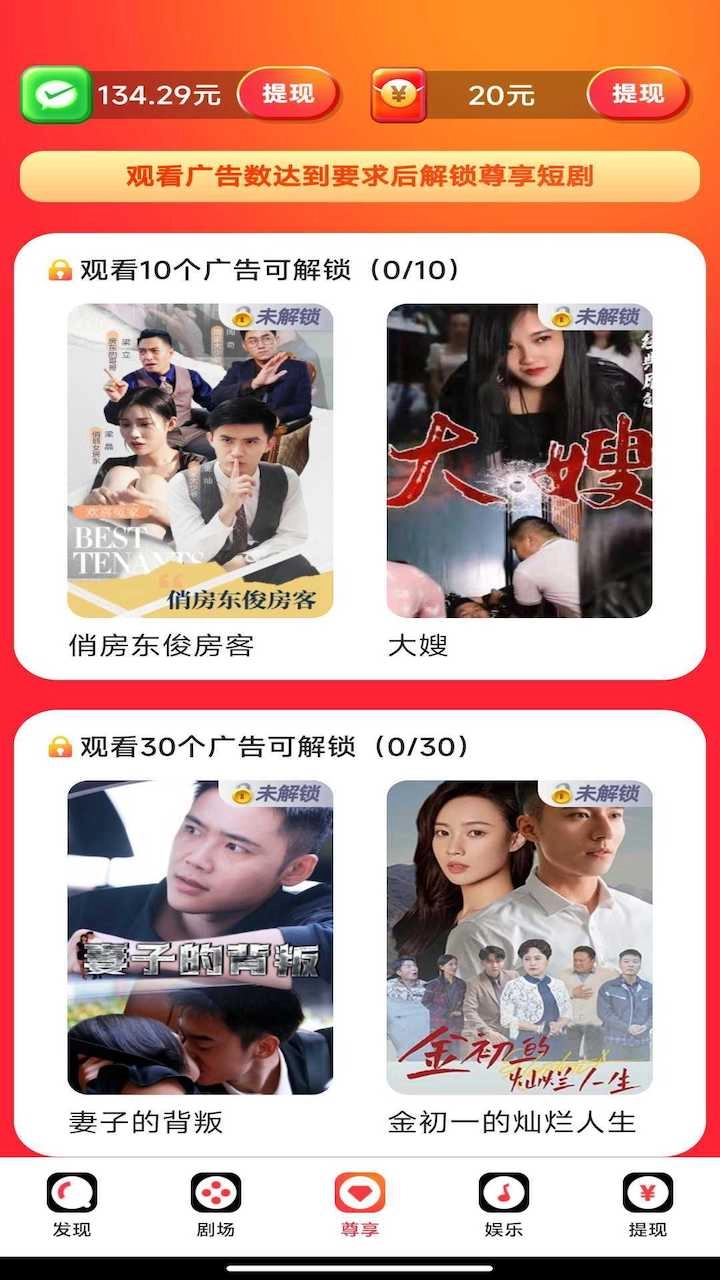Viewport: 720px width, 1280px height.
Task: Tap the 提现 button next to 20元
Action: [640, 94]
